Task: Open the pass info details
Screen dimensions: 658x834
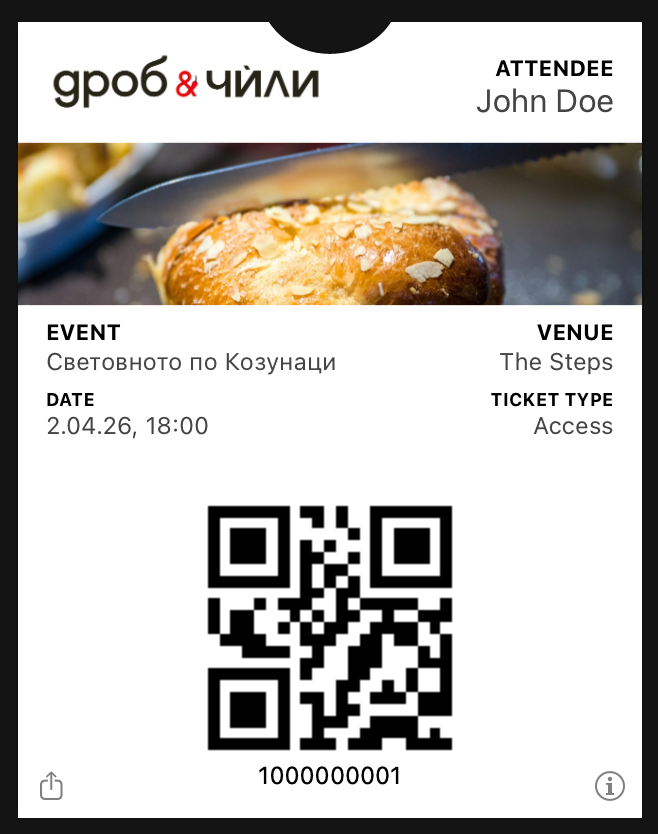Action: (x=609, y=786)
